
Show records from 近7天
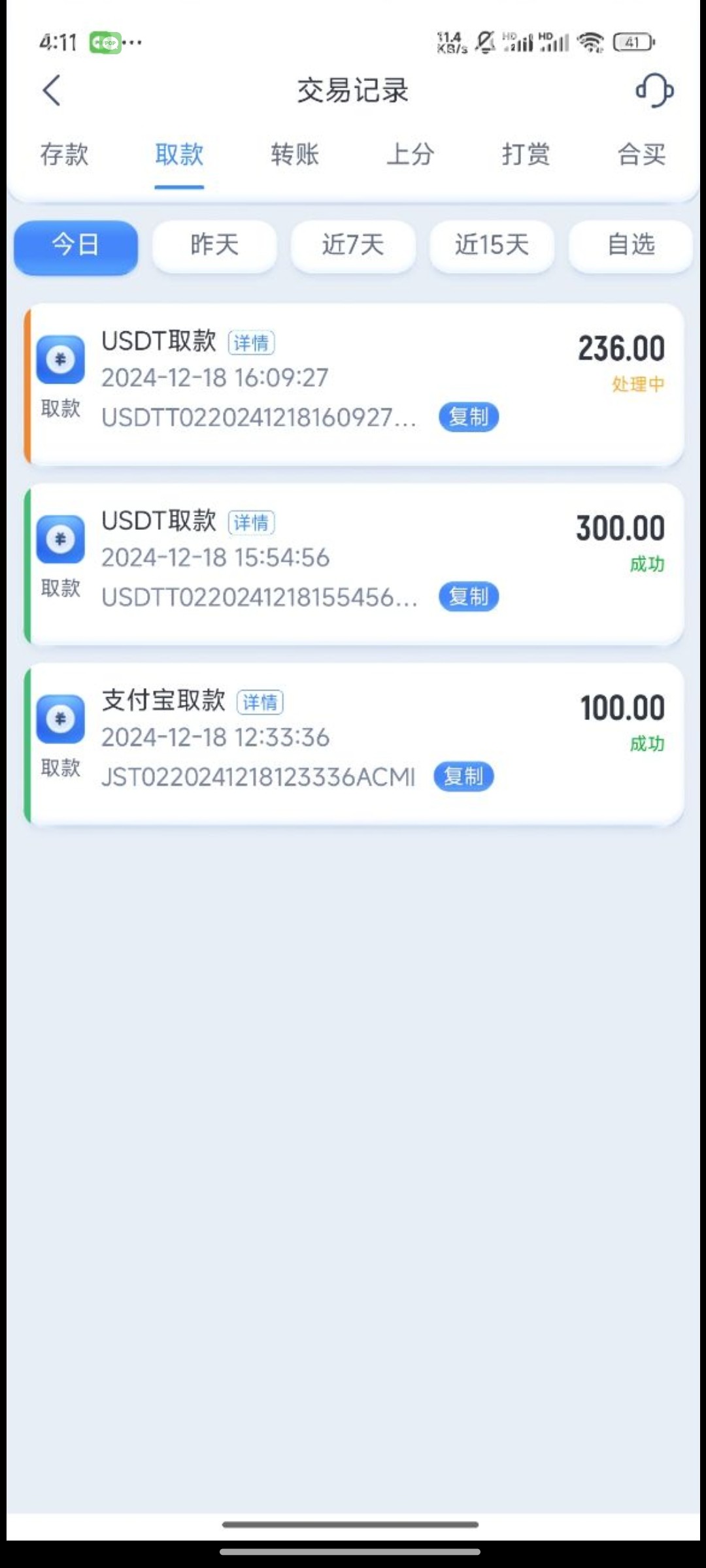pos(353,246)
